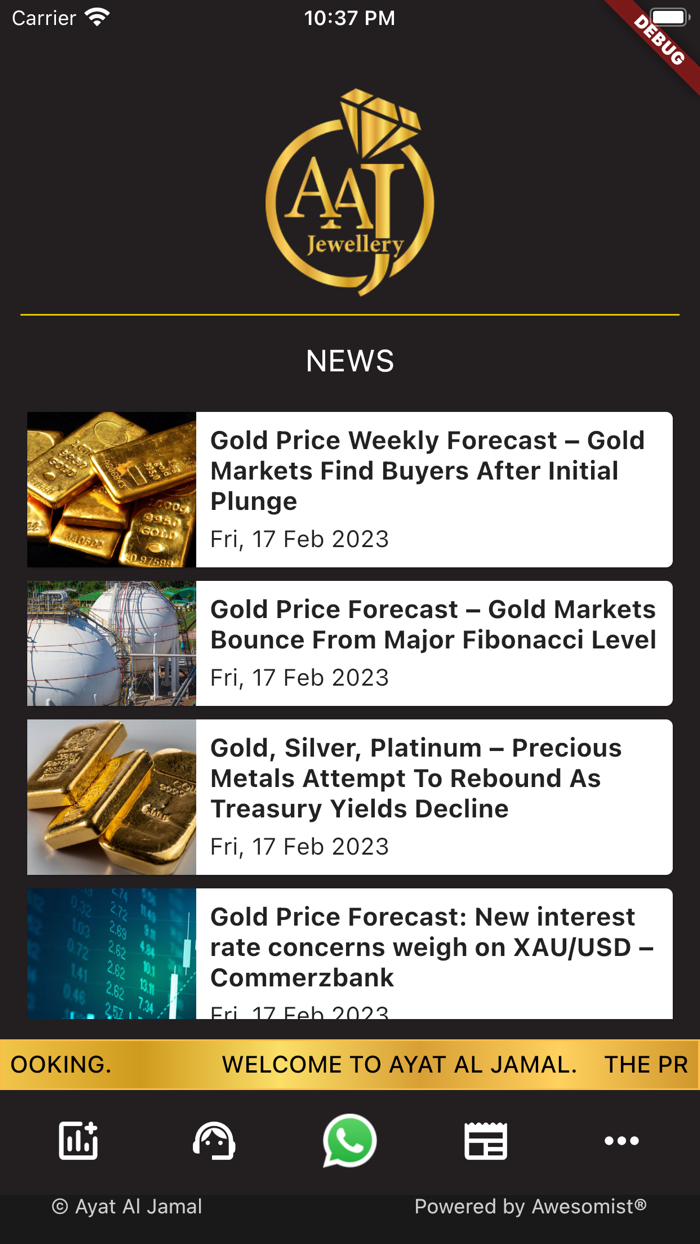Image resolution: width=700 pixels, height=1244 pixels.
Task: Open WhatsApp chat from the bottom bar
Action: (350, 1141)
